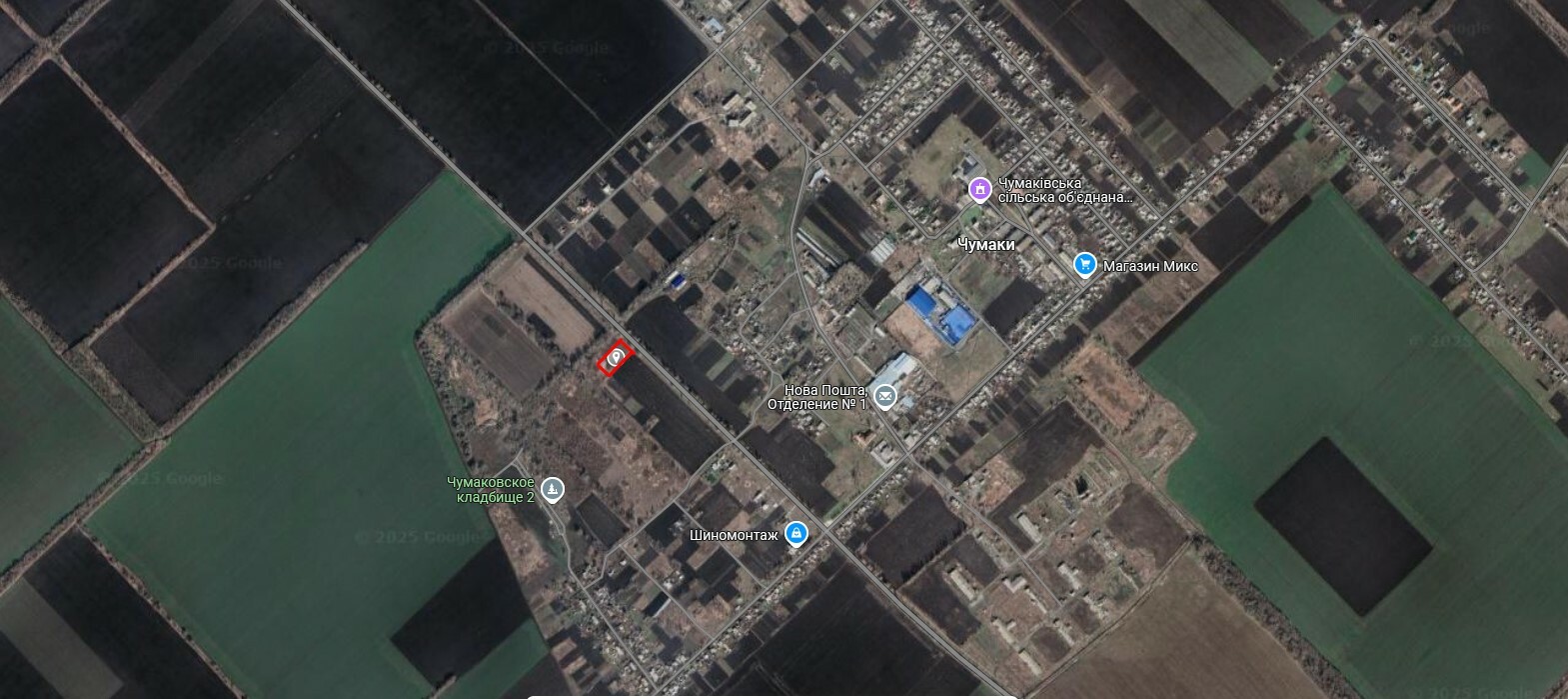Open the Нова Пошта Отделение № 1 pin
The width and height of the screenshot is (1568, 699).
tap(884, 398)
